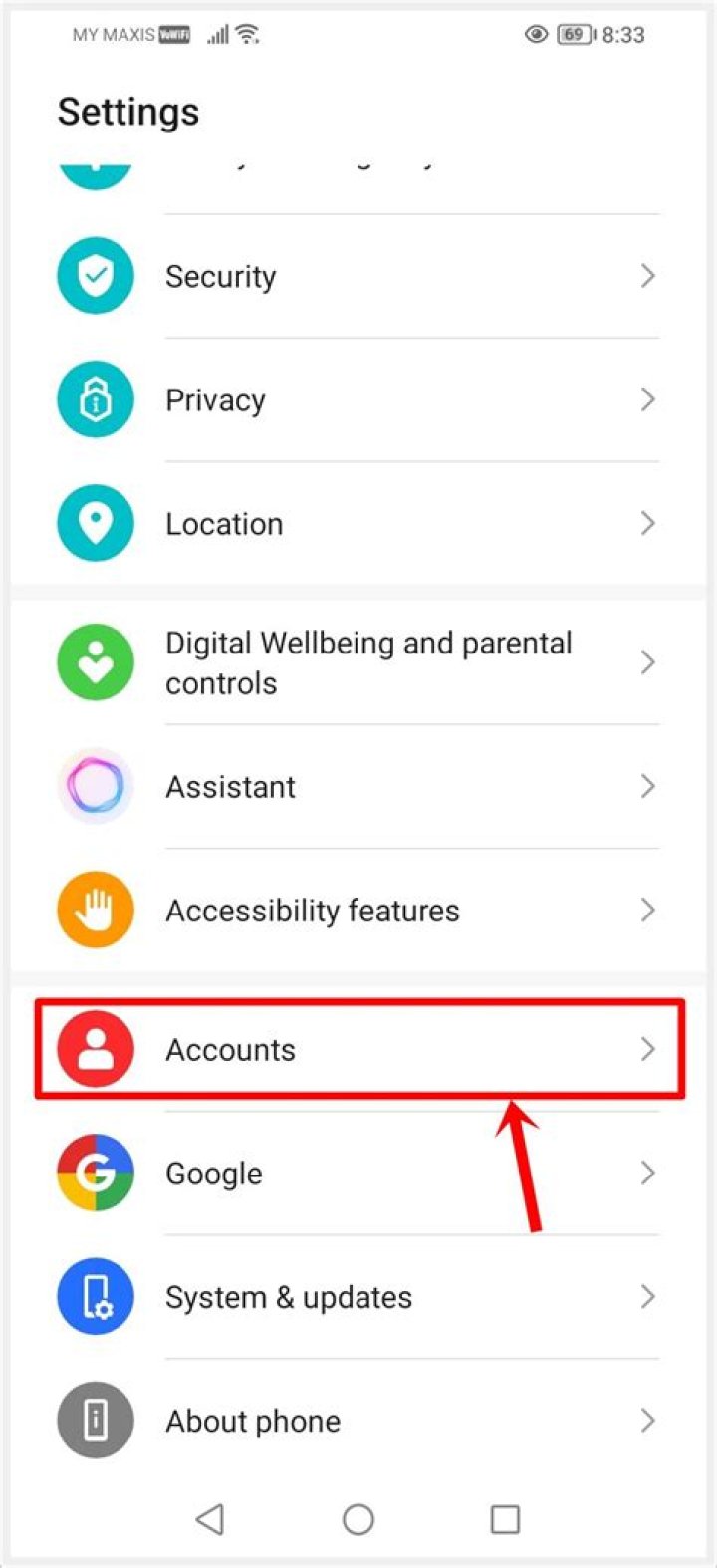Open Security settings
Image resolution: width=717 pixels, height=1568 pixels.
coord(358,277)
